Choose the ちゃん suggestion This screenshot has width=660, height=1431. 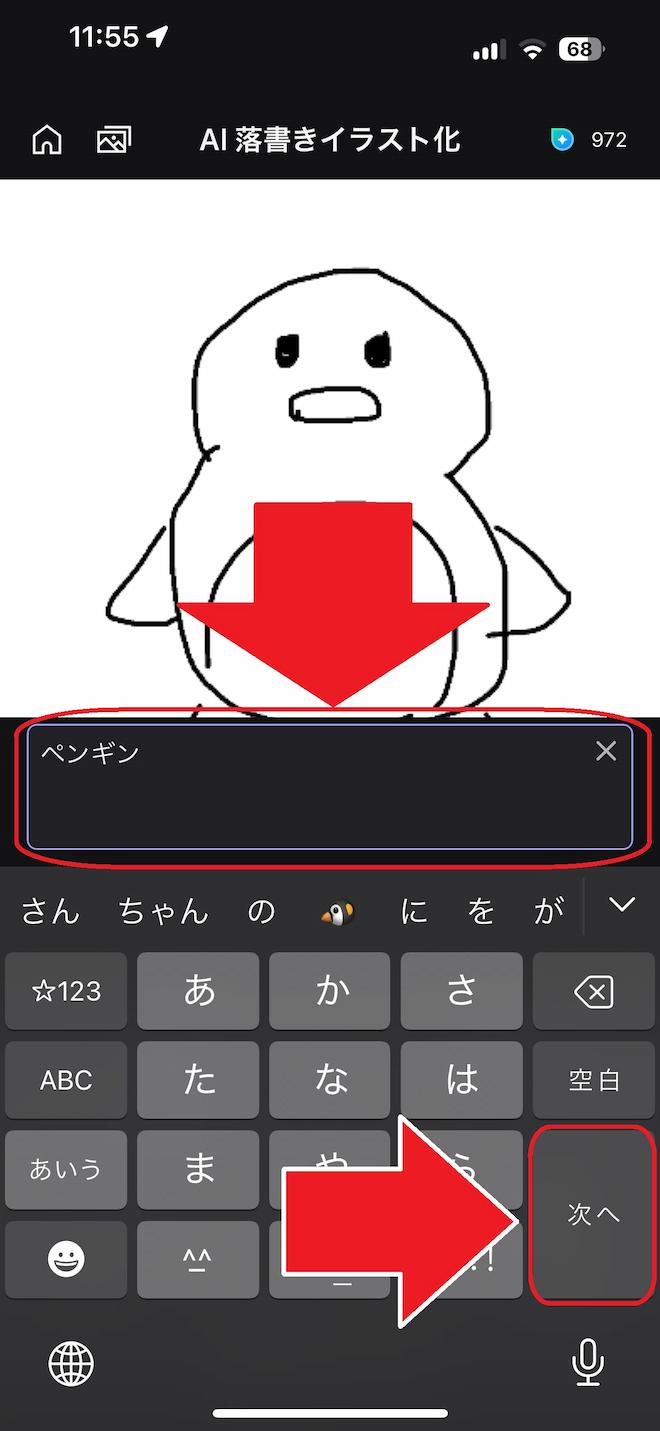click(x=163, y=911)
